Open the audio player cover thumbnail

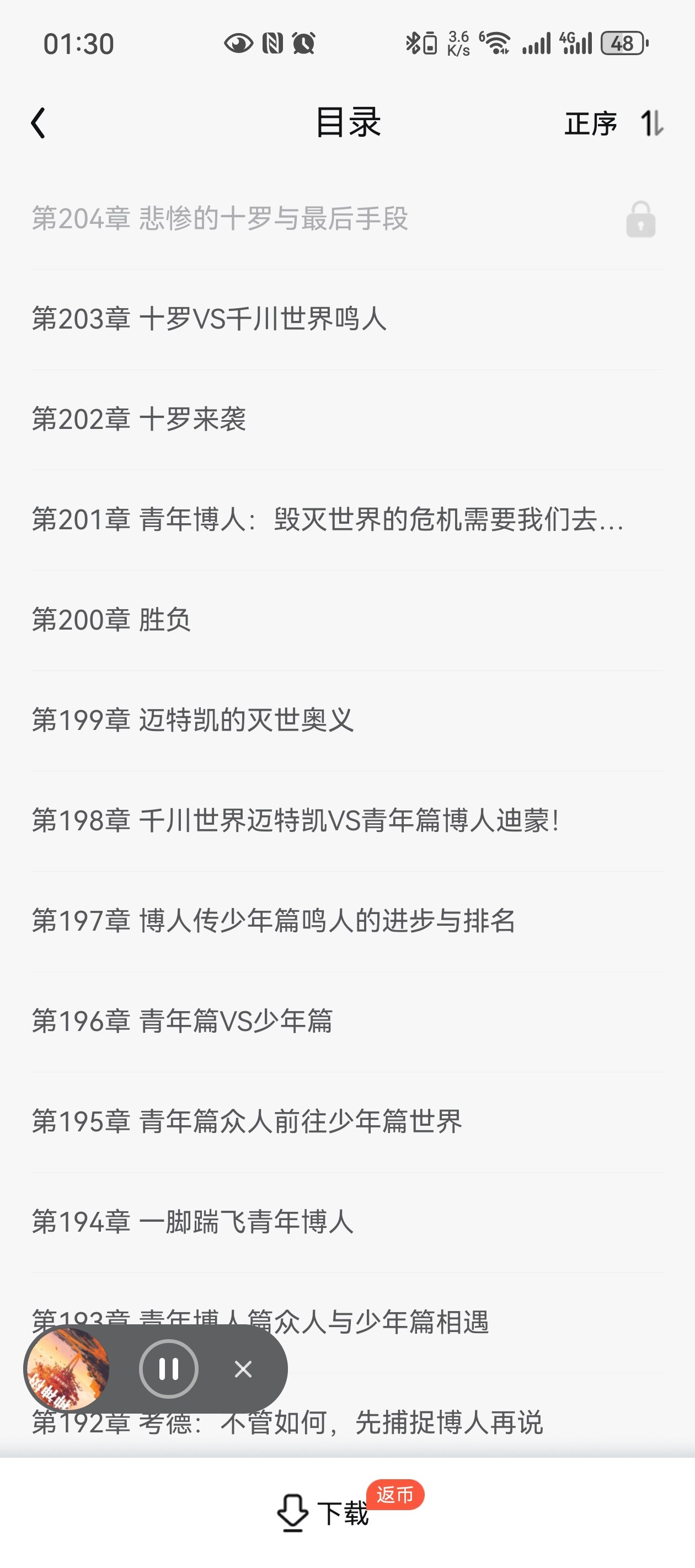coord(68,1369)
